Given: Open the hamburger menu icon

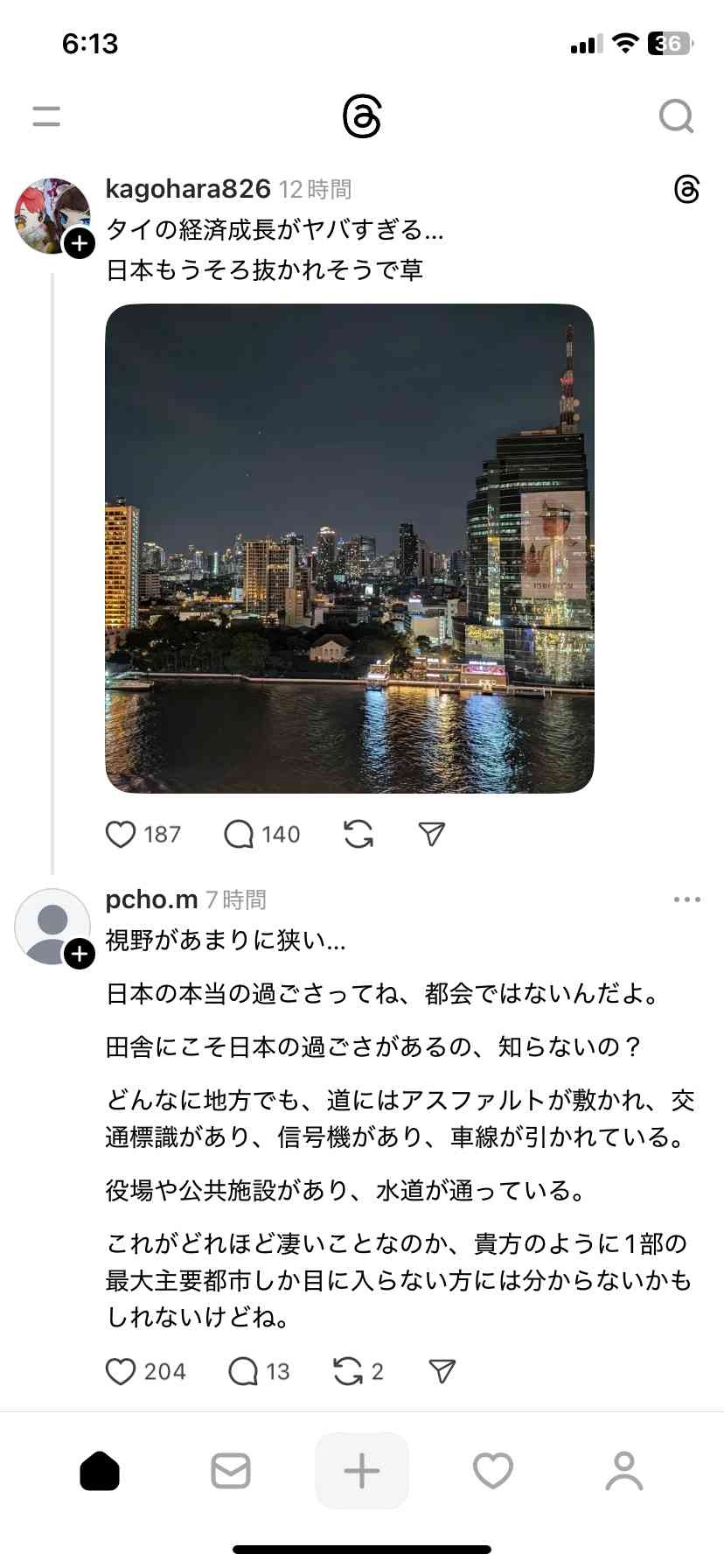Looking at the screenshot, I should click(x=46, y=116).
